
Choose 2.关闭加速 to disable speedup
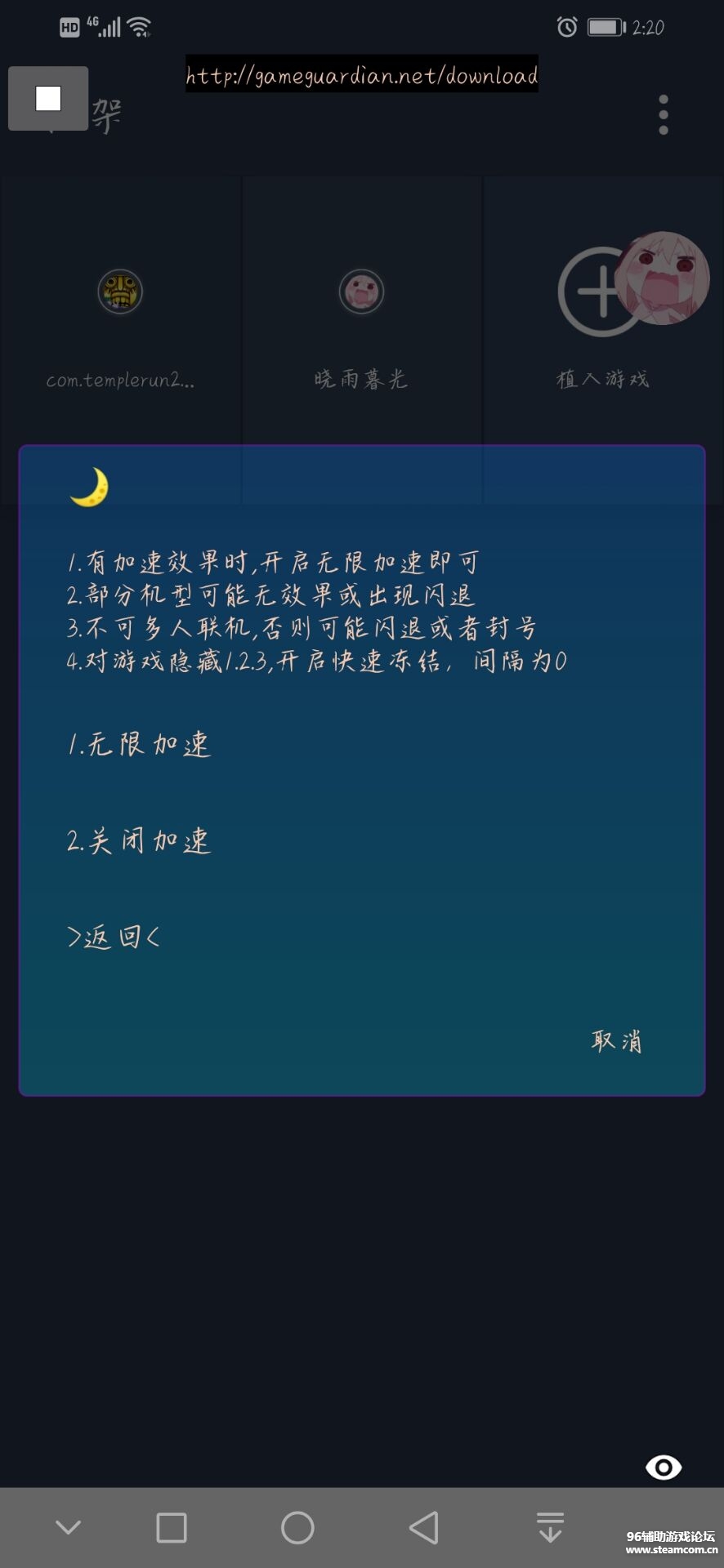(139, 841)
